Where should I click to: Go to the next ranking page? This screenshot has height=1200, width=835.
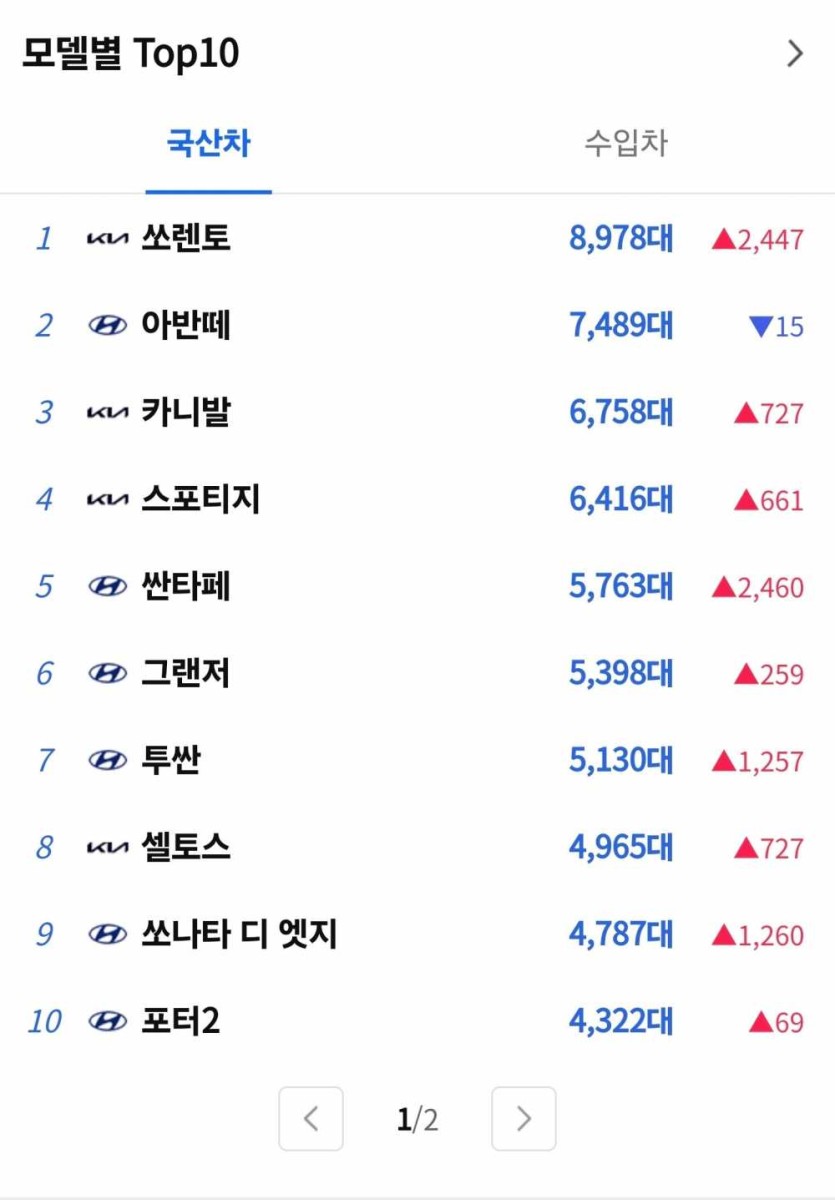coord(523,1119)
